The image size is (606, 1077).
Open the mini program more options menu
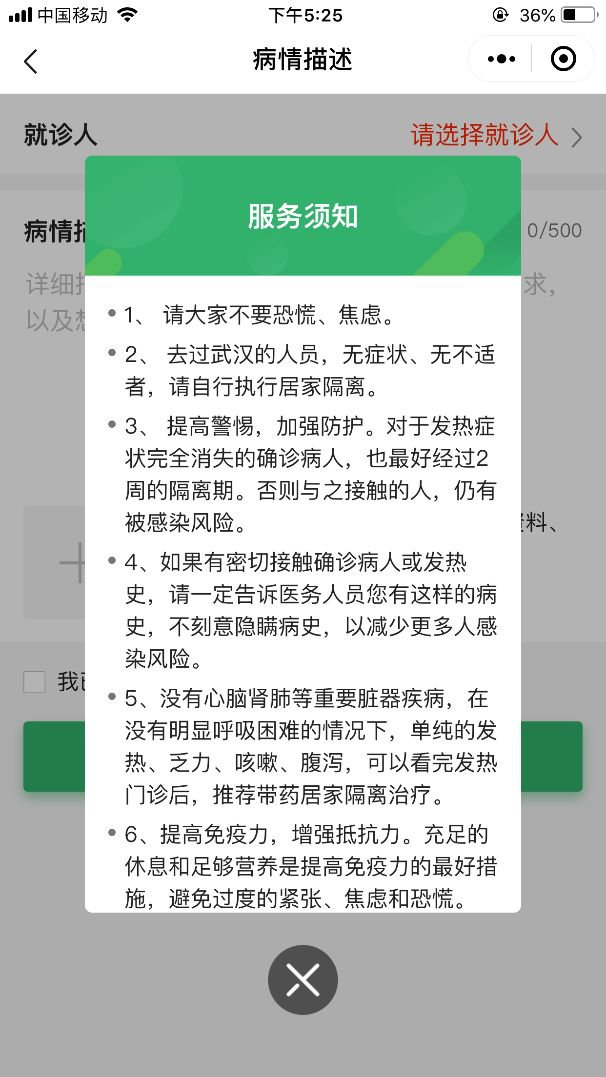(501, 59)
